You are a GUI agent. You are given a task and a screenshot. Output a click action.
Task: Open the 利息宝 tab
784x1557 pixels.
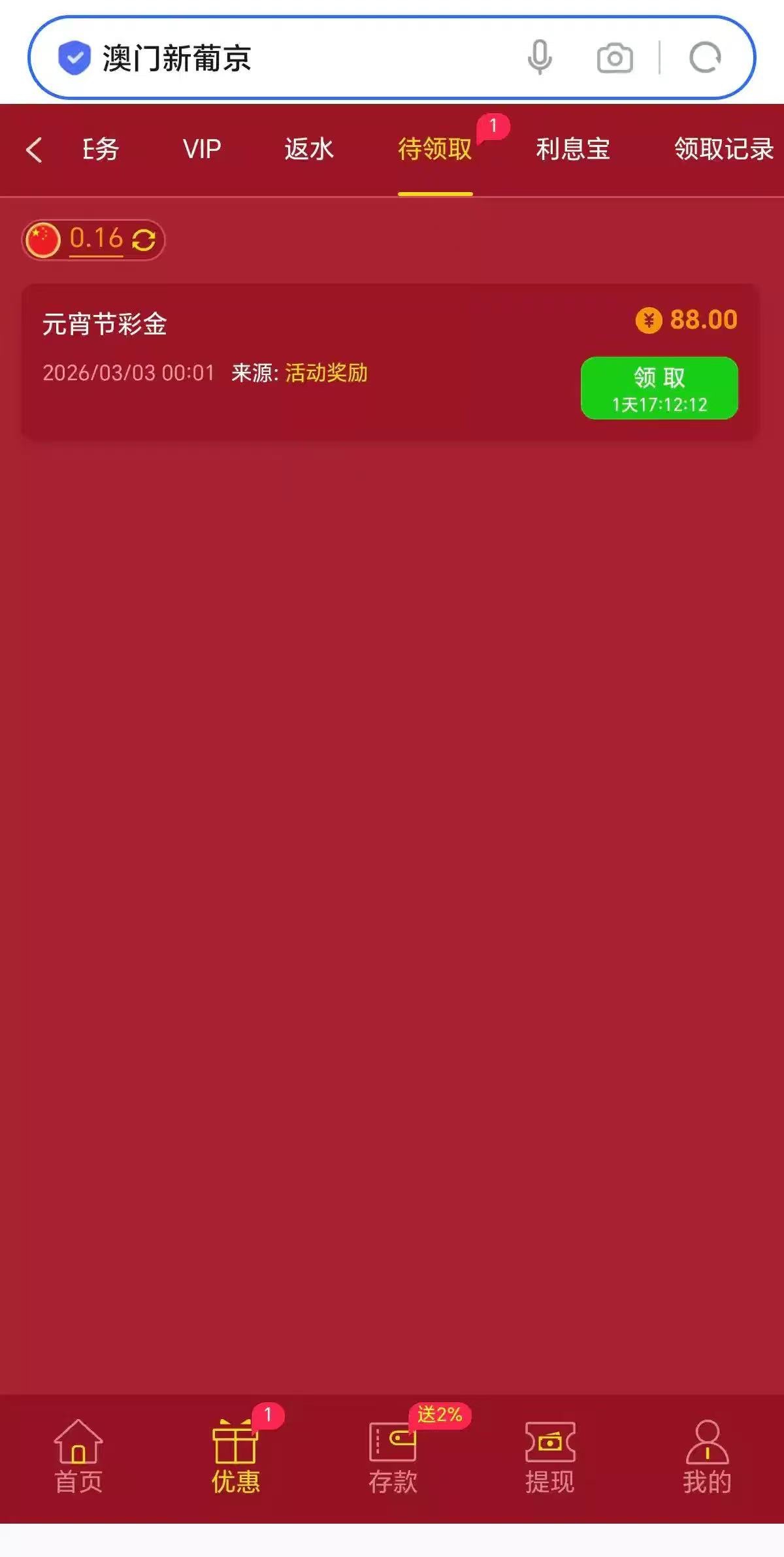[573, 150]
